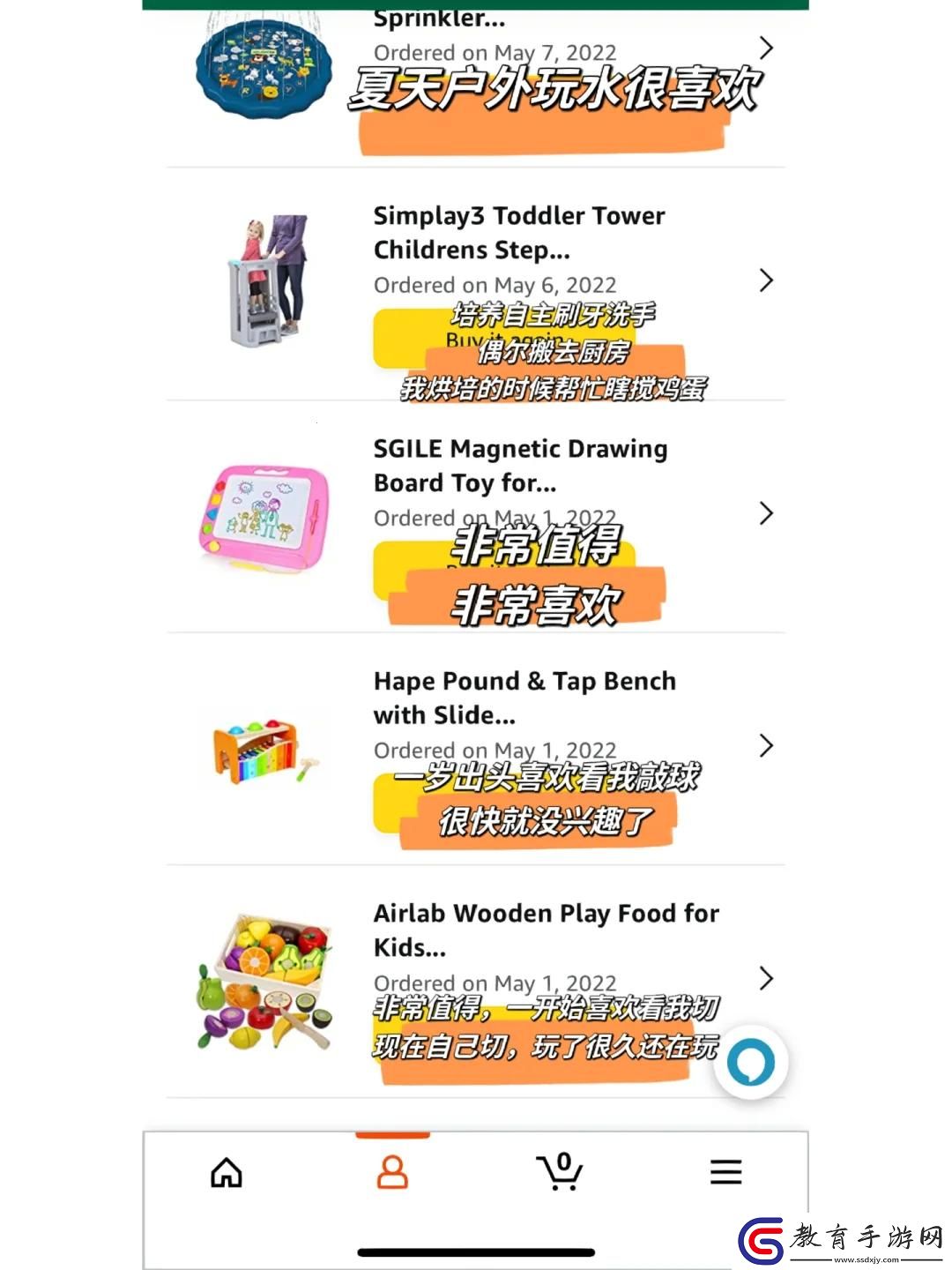952x1270 pixels.
Task: Go to the Home tab
Action: click(x=227, y=1173)
